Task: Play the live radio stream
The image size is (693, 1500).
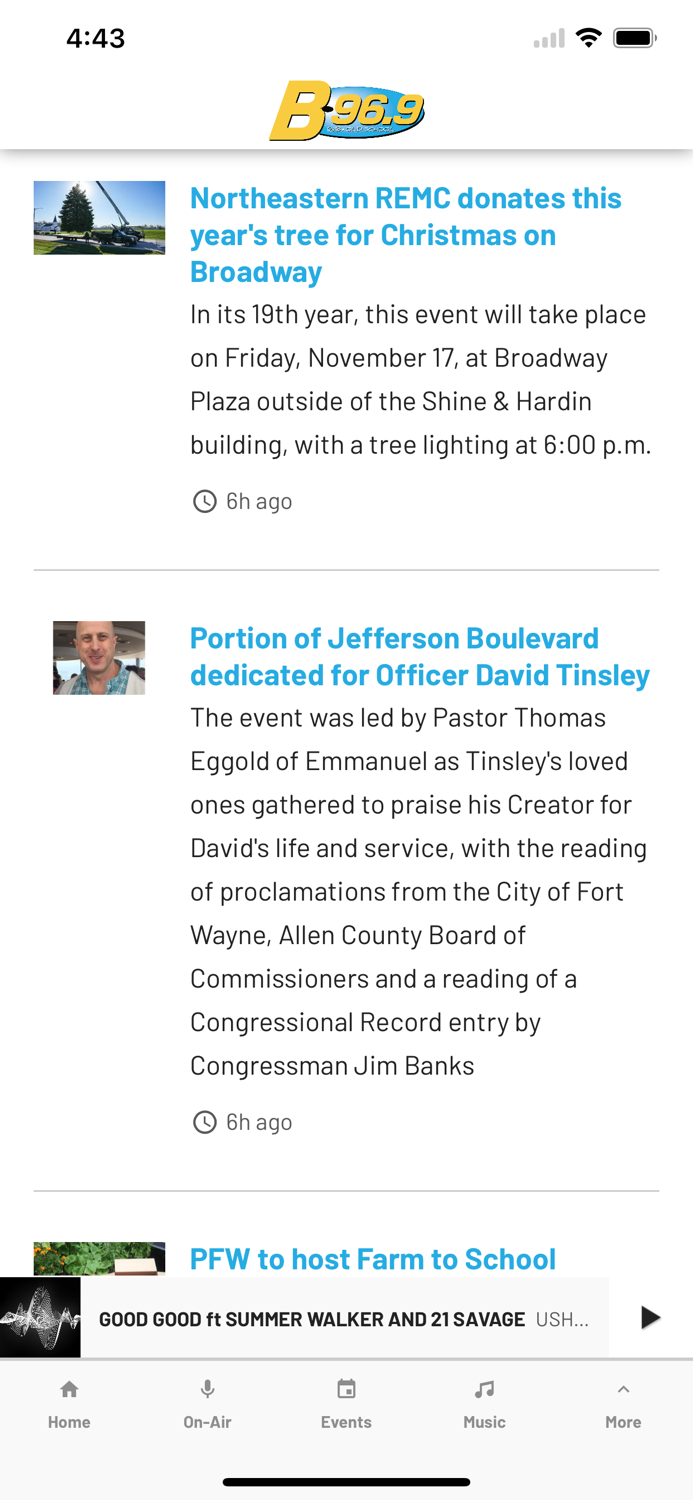Action: click(650, 1317)
